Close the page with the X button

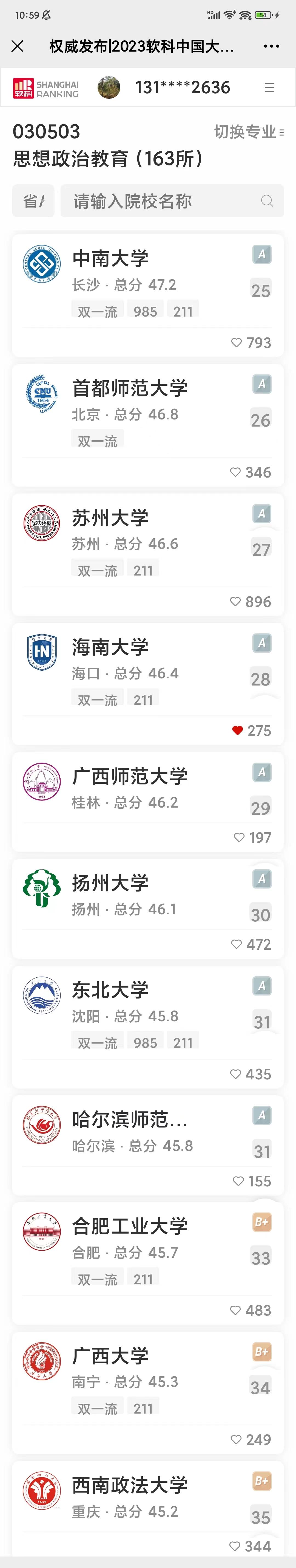[x=18, y=46]
